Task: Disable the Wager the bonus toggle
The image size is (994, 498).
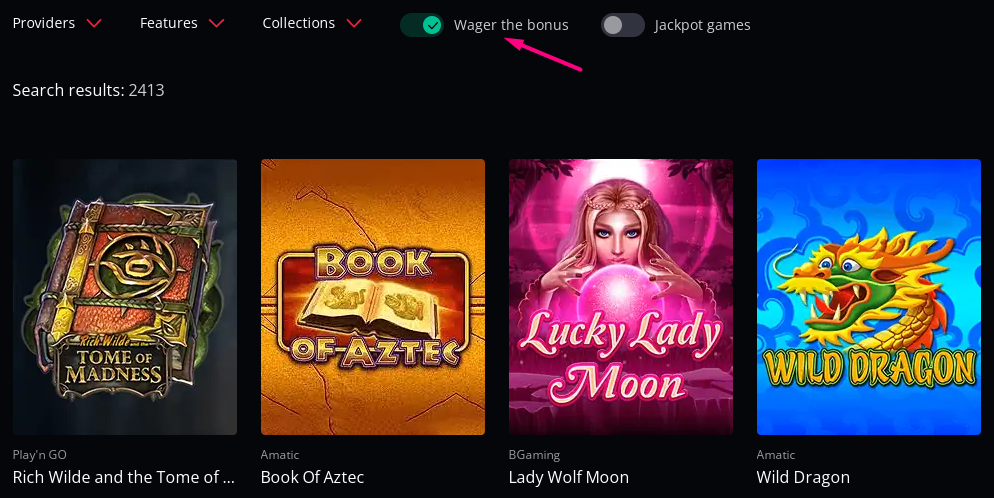Action: pos(422,25)
